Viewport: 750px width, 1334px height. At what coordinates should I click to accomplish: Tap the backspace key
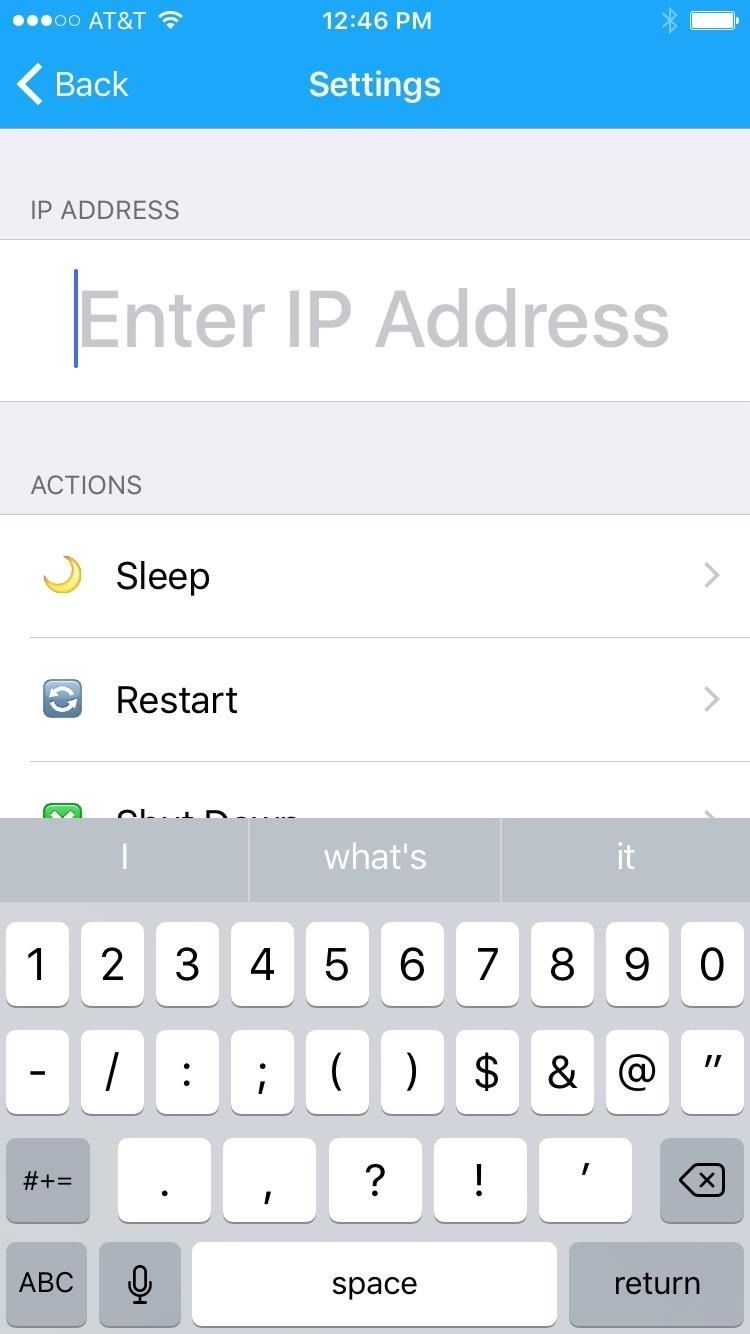702,1180
